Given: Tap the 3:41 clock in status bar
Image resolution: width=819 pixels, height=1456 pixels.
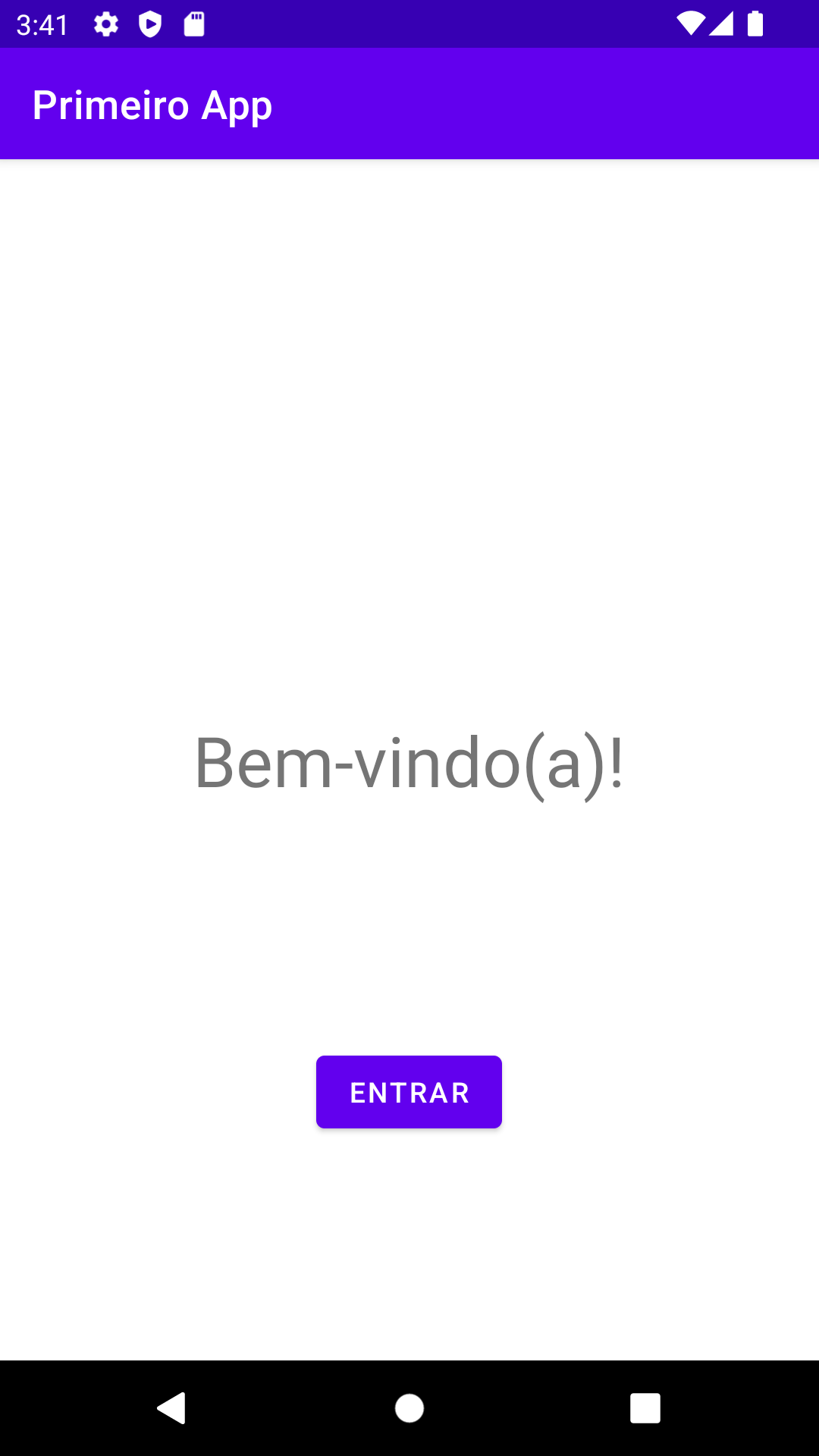Looking at the screenshot, I should pos(43,24).
